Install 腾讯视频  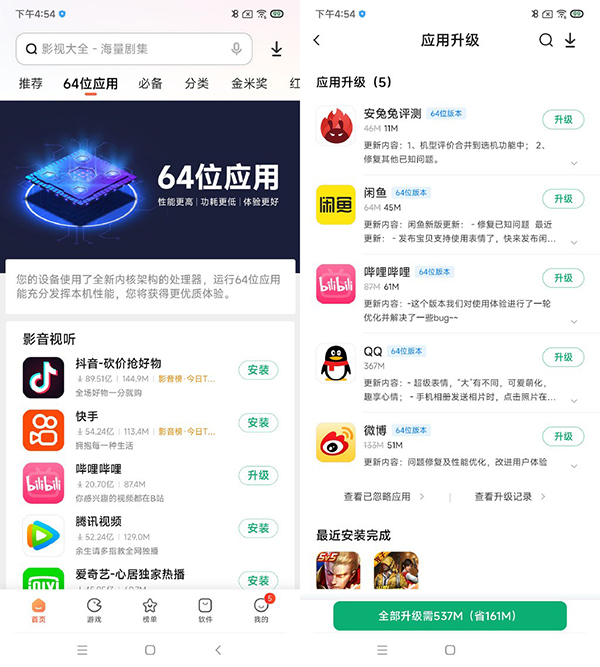click(x=258, y=528)
